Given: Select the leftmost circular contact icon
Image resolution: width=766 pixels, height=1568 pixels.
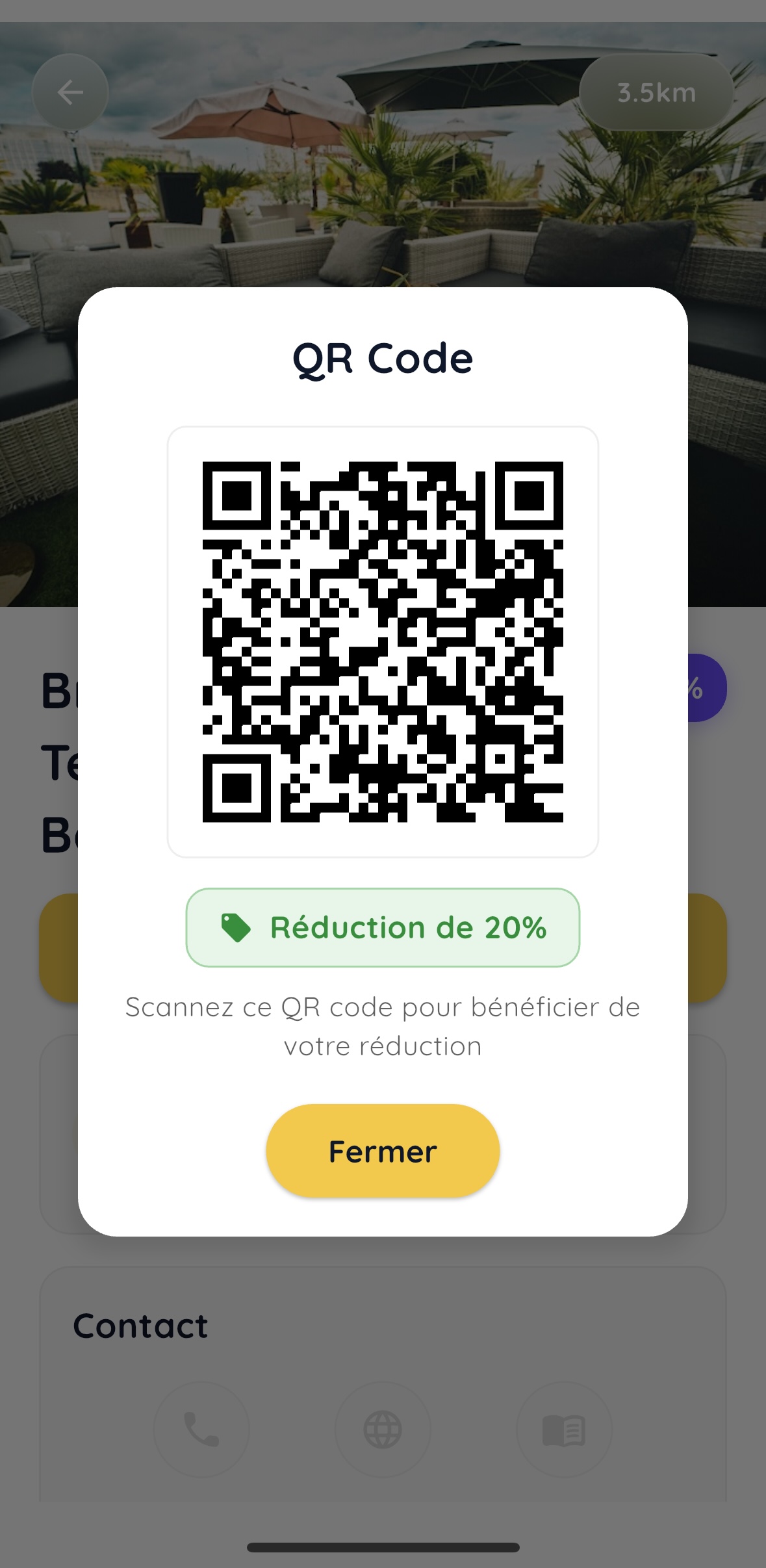Looking at the screenshot, I should (201, 1430).
